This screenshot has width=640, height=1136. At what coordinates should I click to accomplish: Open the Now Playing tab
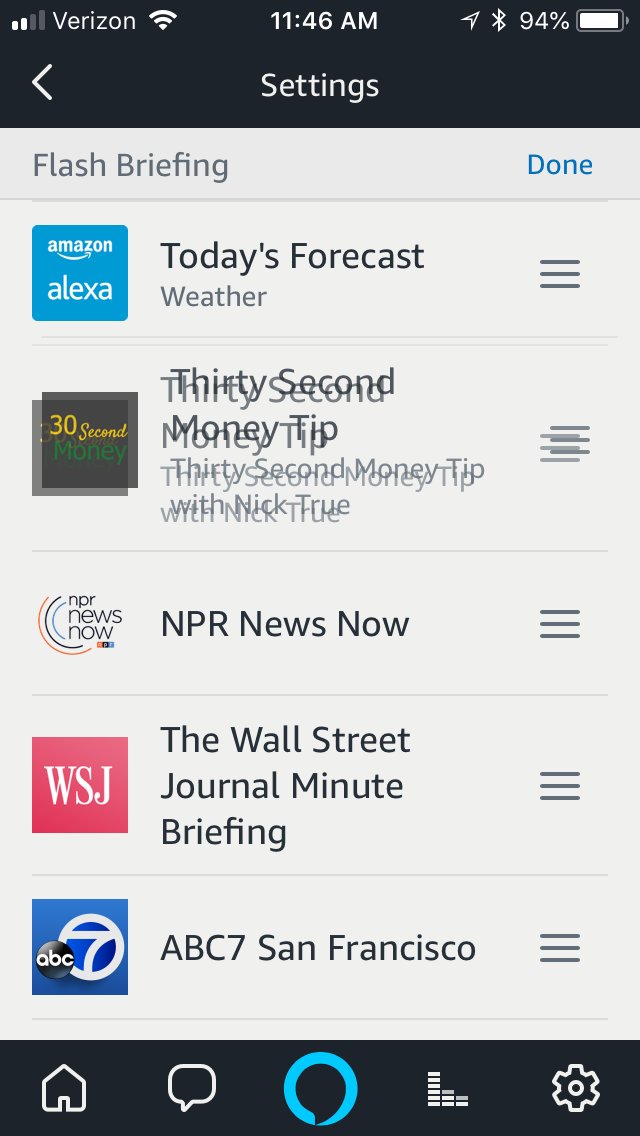[x=447, y=1088]
